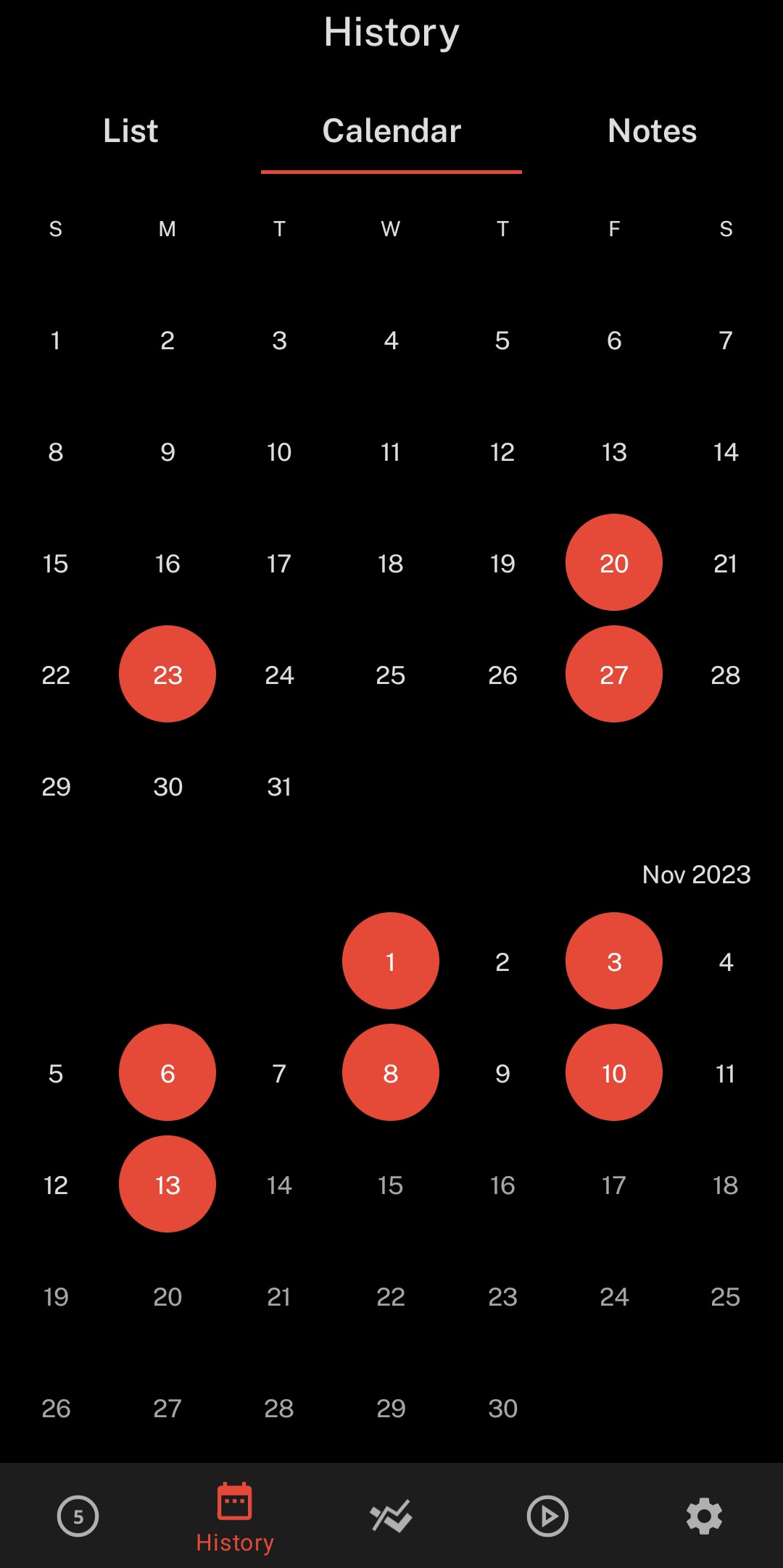
Task: Open the workout tab with the 5 icon
Action: point(78,1516)
